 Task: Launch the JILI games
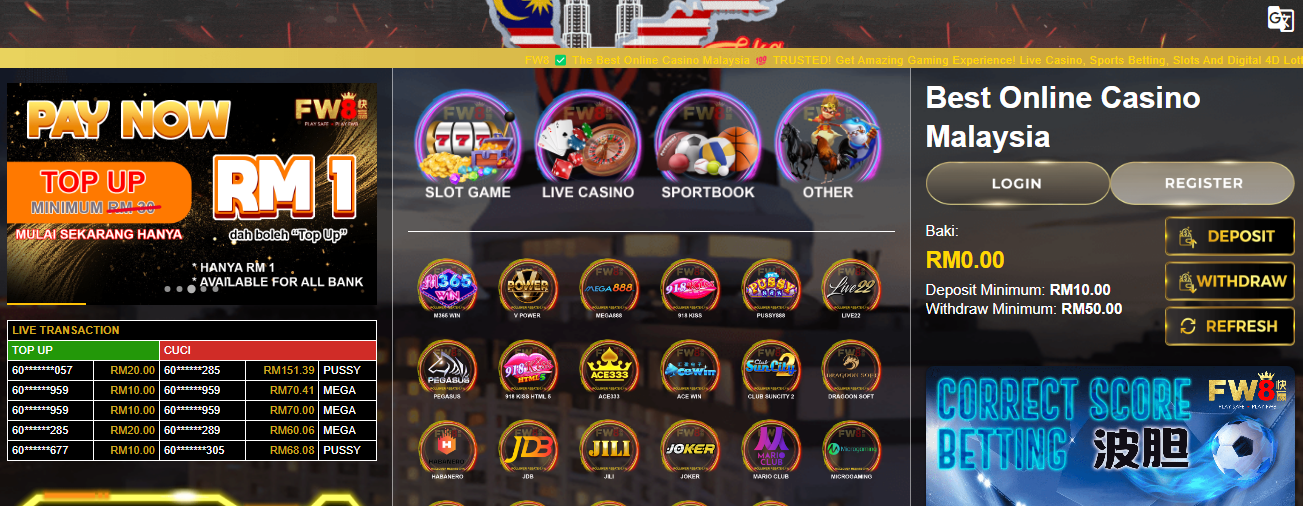coord(608,450)
